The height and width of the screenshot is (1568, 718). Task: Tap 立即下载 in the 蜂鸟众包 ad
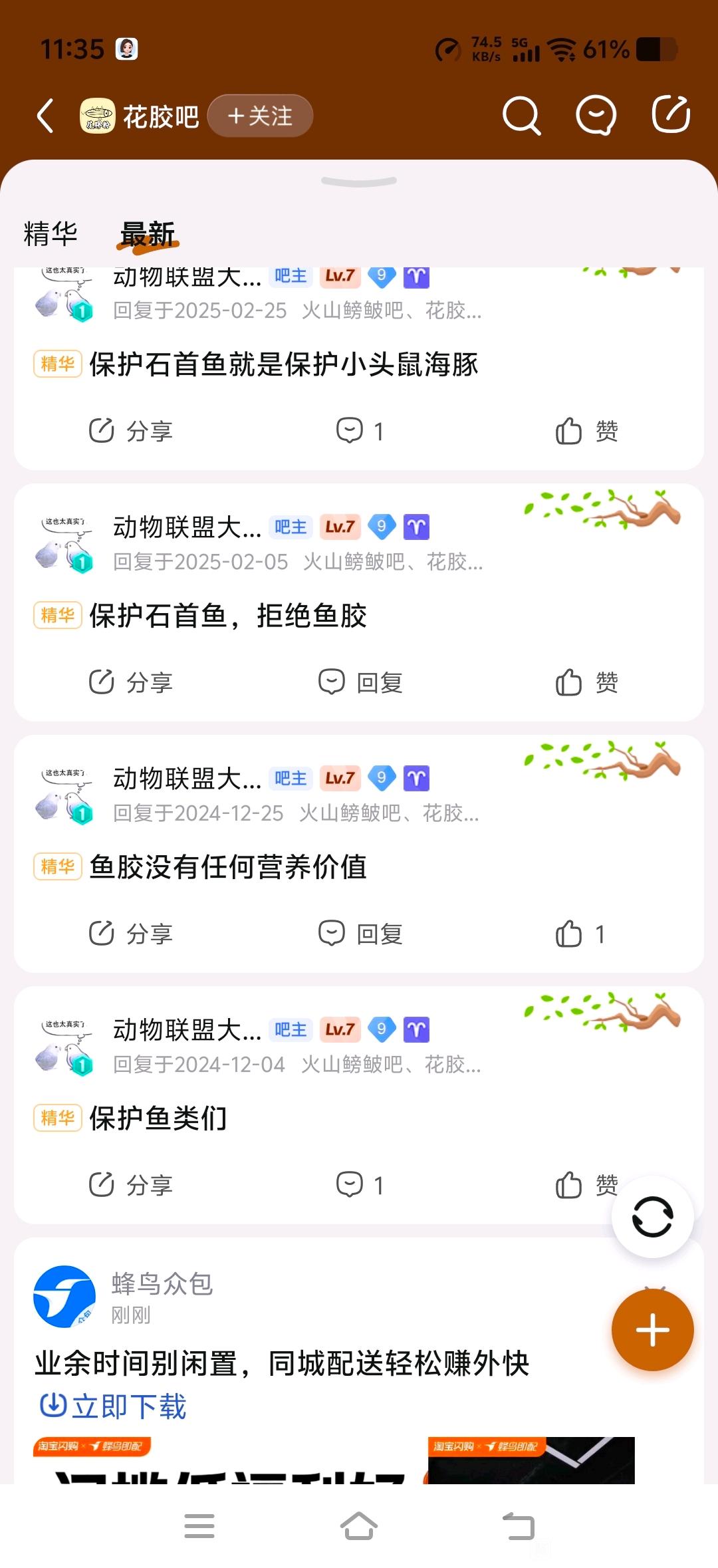[113, 1406]
